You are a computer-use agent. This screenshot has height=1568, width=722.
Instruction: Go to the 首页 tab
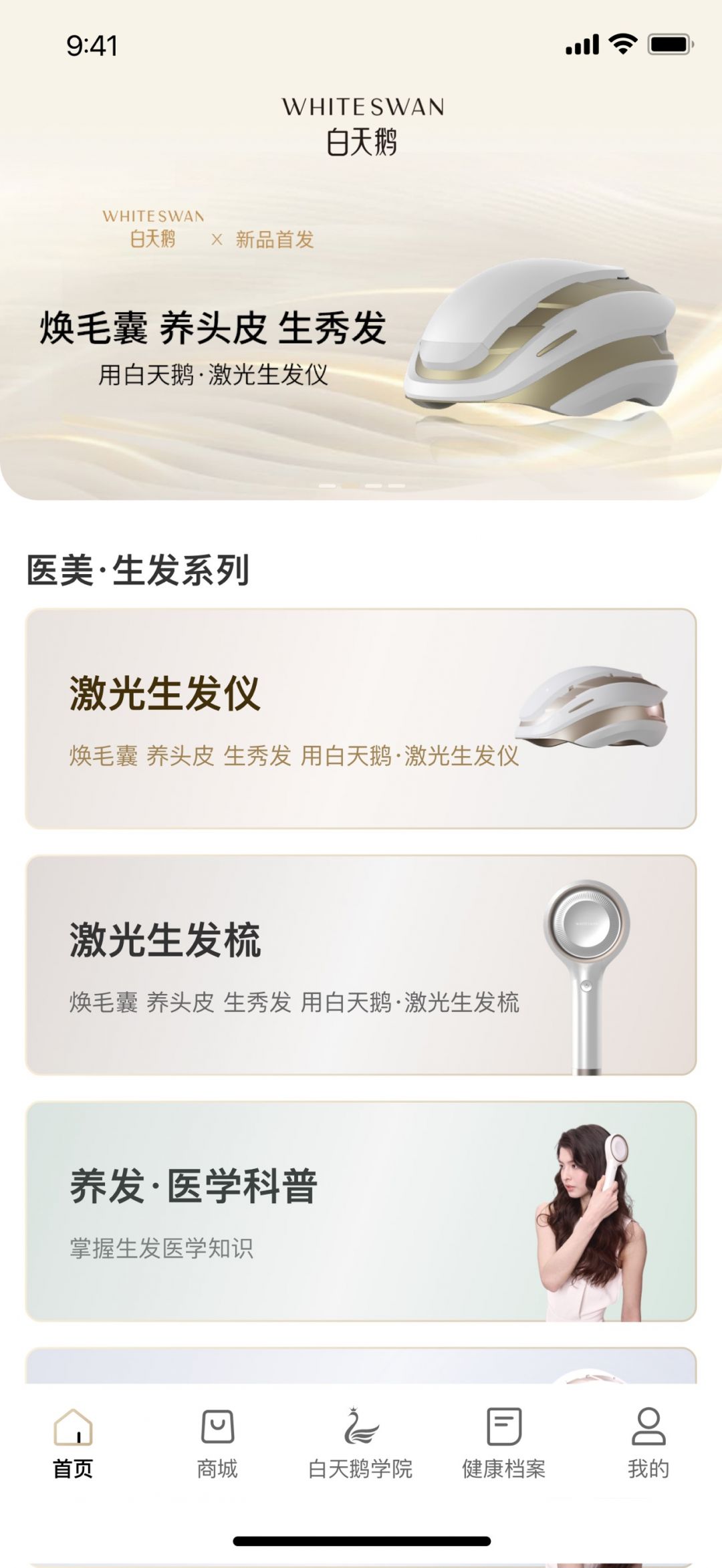point(73,1442)
